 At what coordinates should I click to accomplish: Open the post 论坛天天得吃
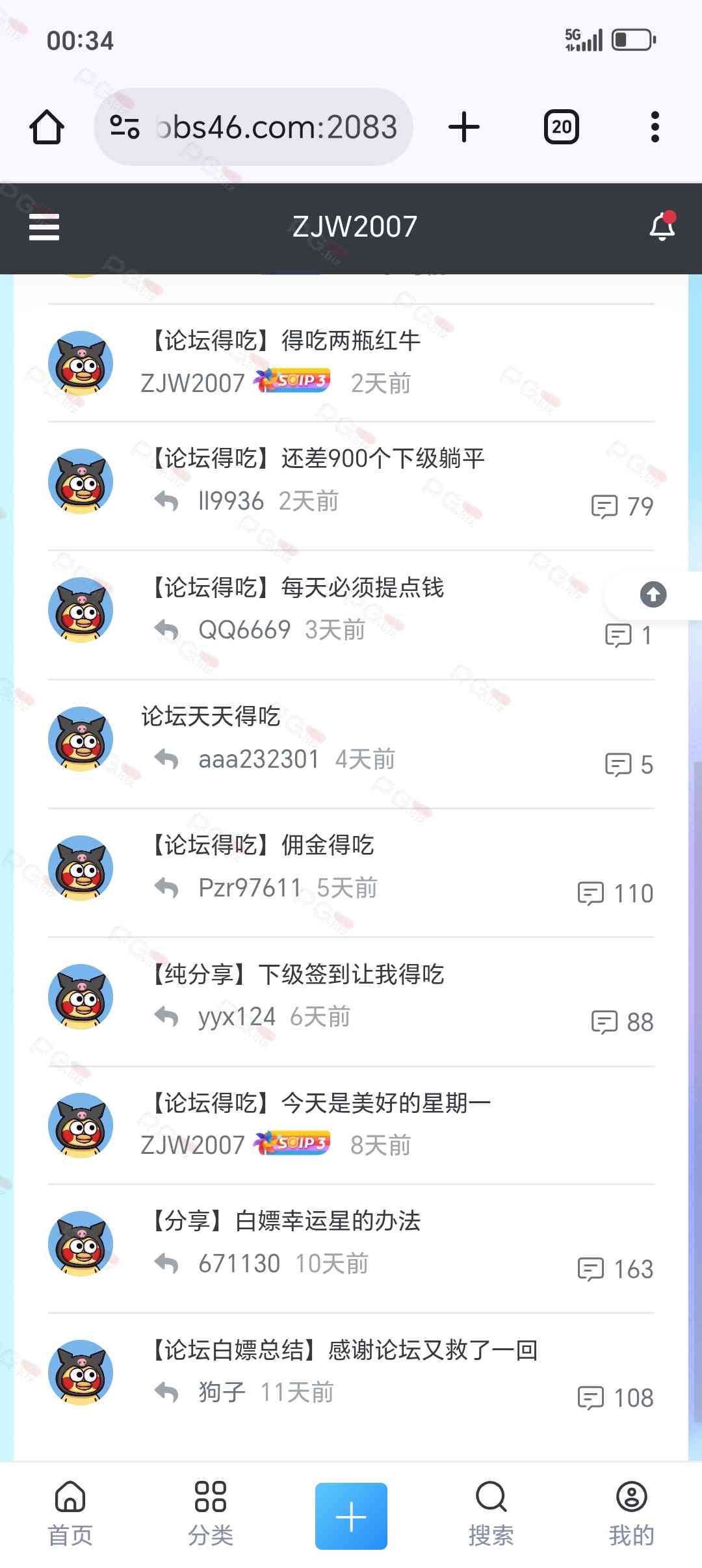[211, 716]
